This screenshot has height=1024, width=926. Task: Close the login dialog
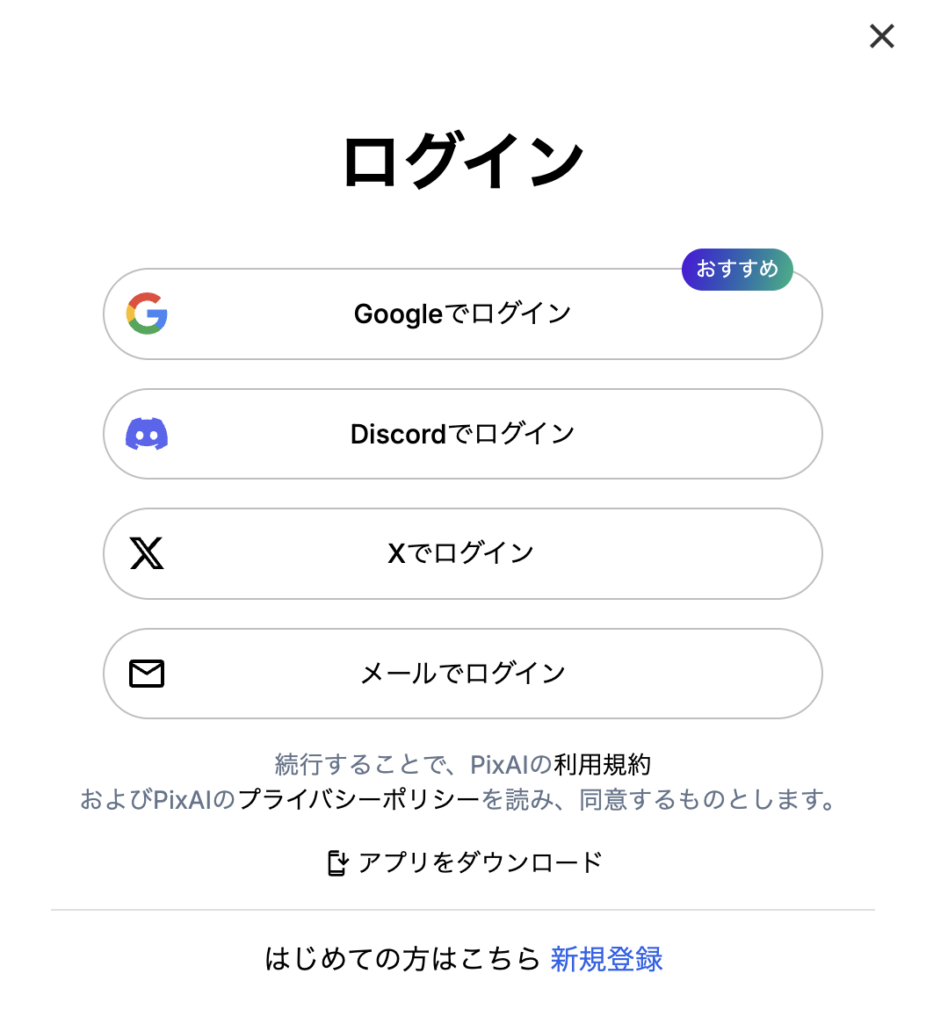(881, 37)
